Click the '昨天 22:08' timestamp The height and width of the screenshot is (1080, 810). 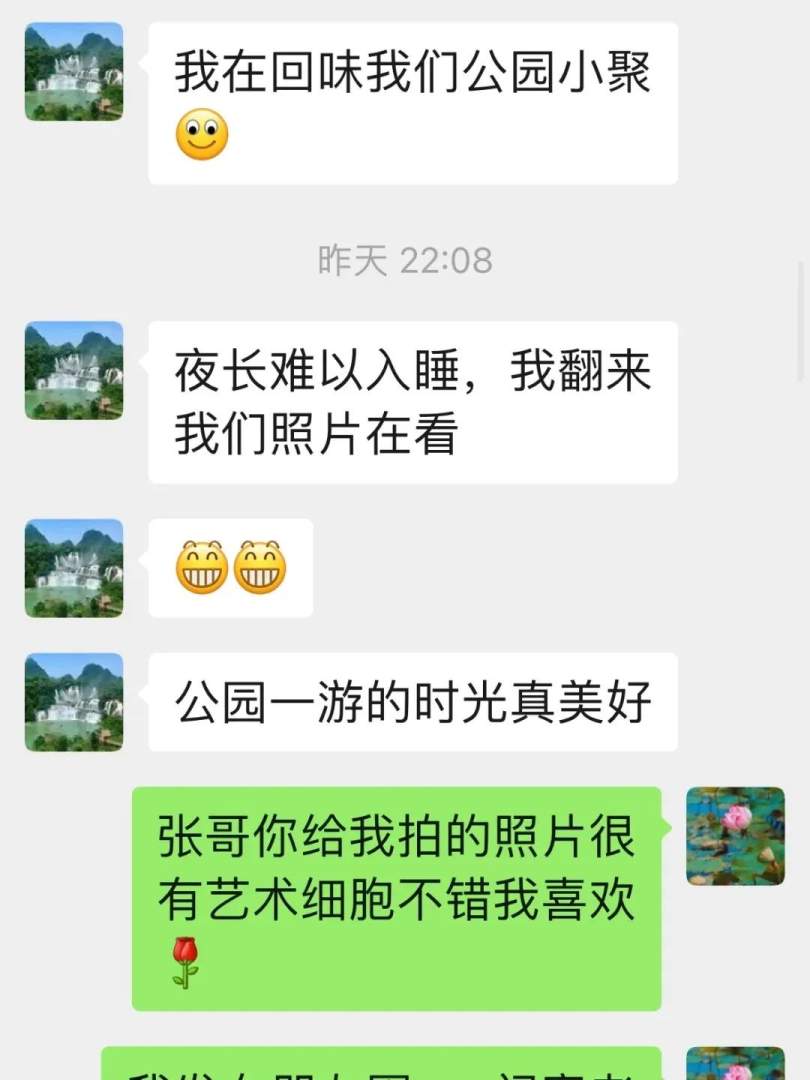tap(405, 260)
